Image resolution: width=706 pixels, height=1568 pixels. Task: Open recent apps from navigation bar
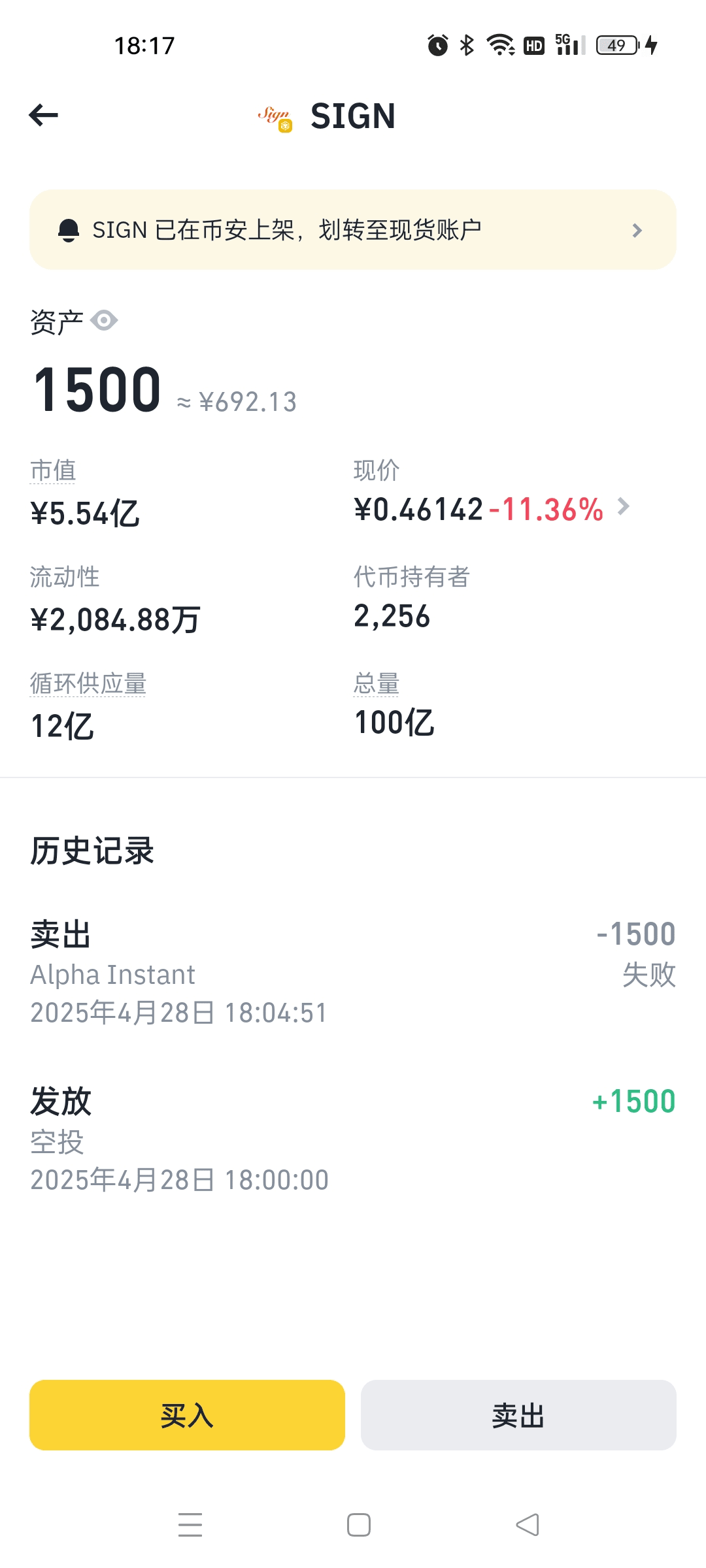click(190, 1525)
